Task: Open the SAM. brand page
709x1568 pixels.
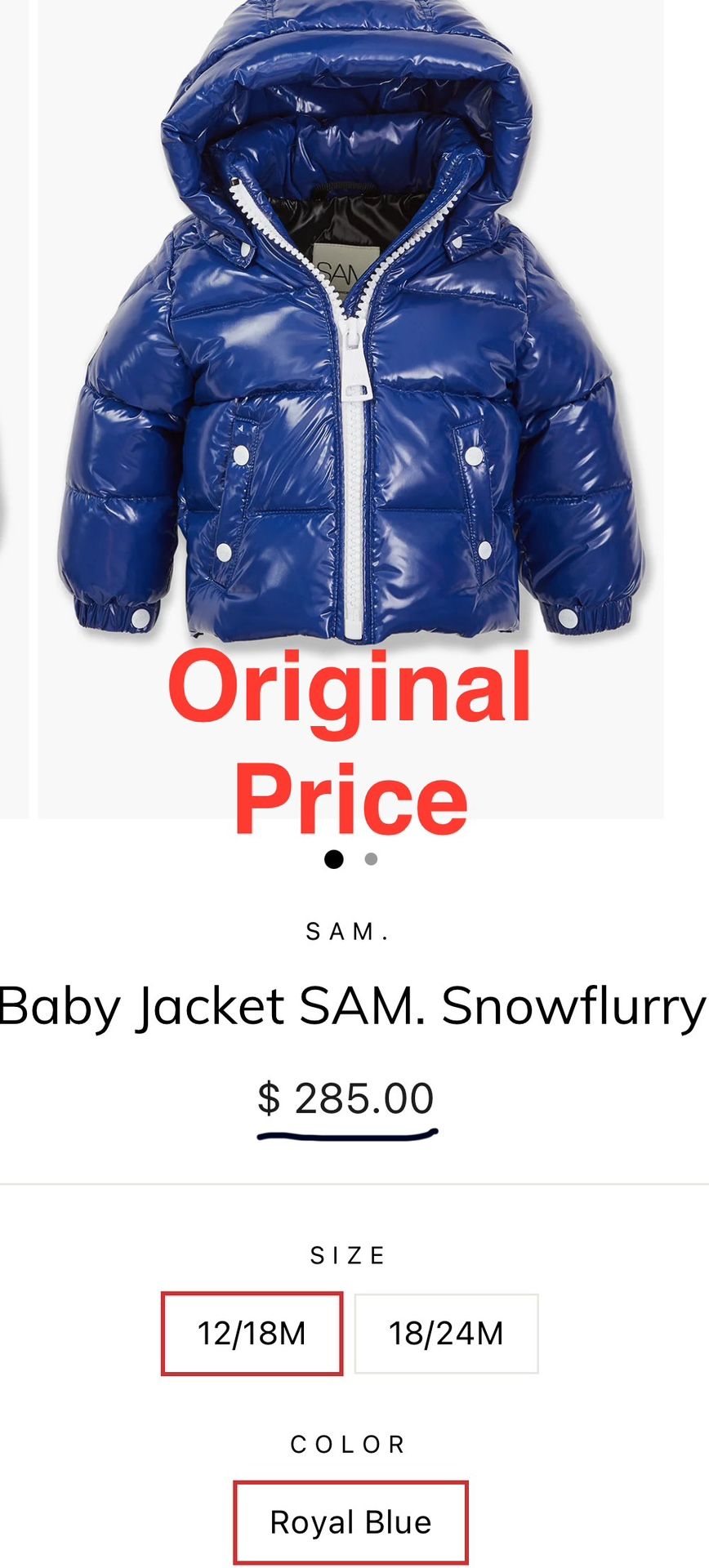Action: [x=351, y=931]
